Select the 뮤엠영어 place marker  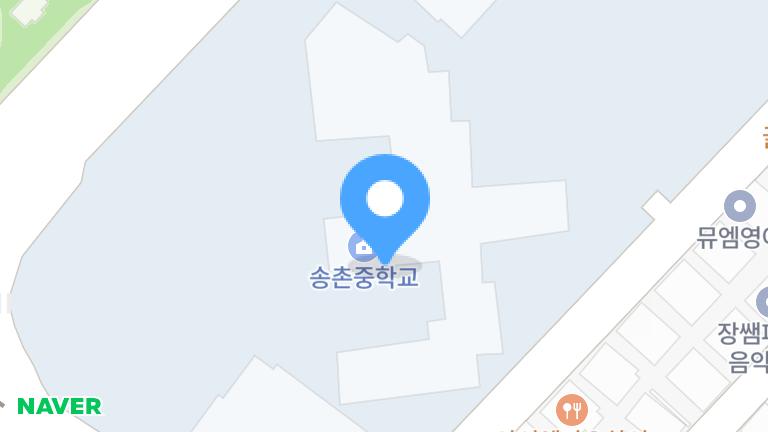[740, 206]
